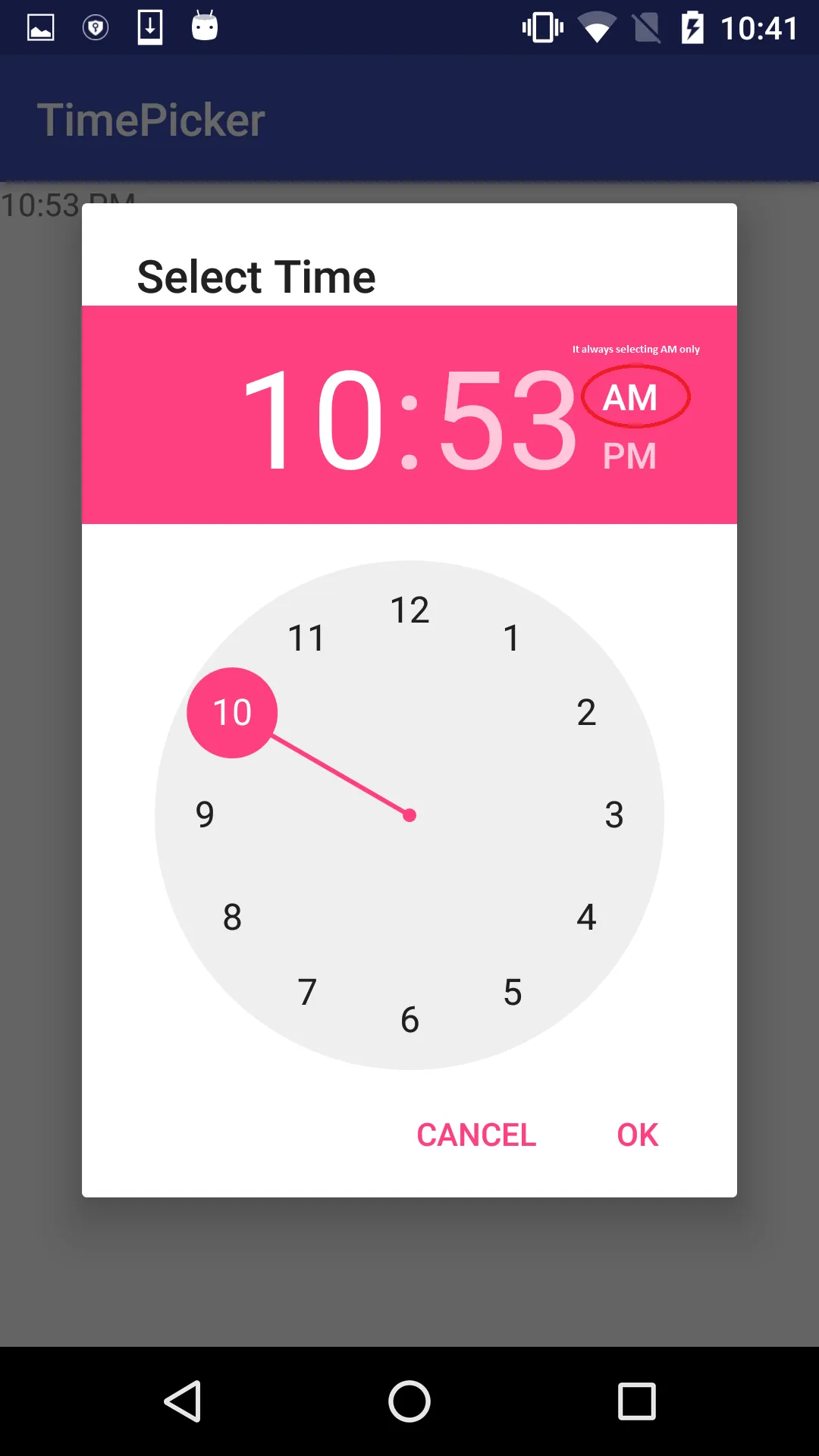Choose 6 on the clock dial
Viewport: 819px width, 1456px height.
[x=409, y=1020]
